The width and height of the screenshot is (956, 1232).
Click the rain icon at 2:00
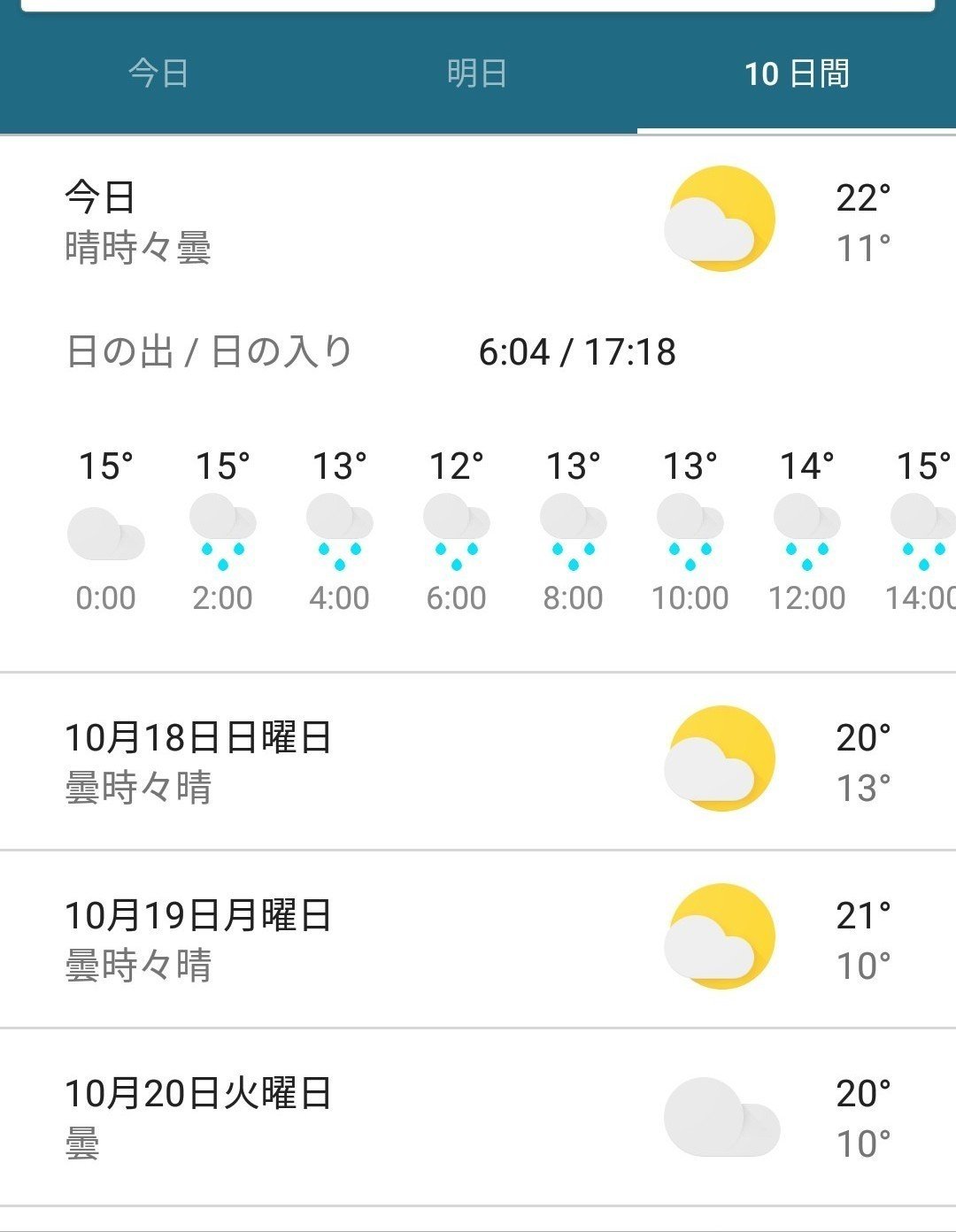[221, 531]
